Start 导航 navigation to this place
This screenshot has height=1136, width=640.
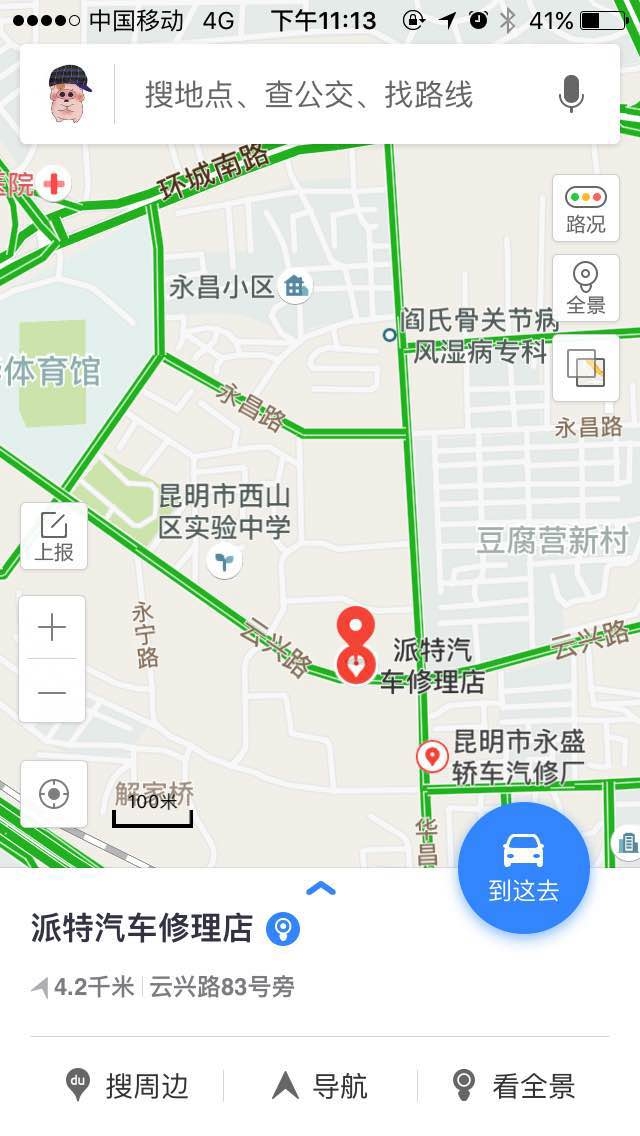pos(320,1085)
